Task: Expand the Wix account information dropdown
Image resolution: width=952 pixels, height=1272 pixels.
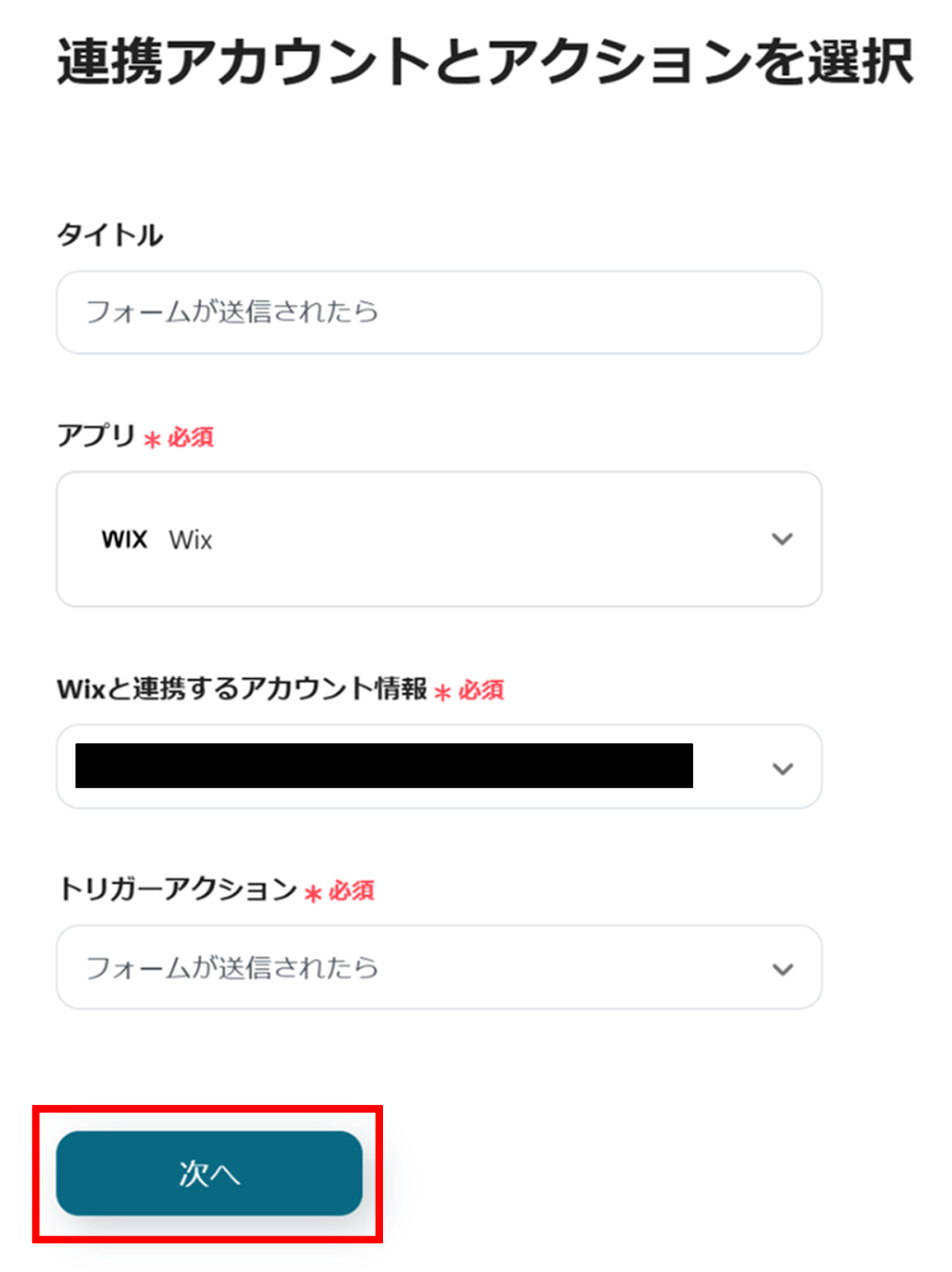Action: point(782,768)
